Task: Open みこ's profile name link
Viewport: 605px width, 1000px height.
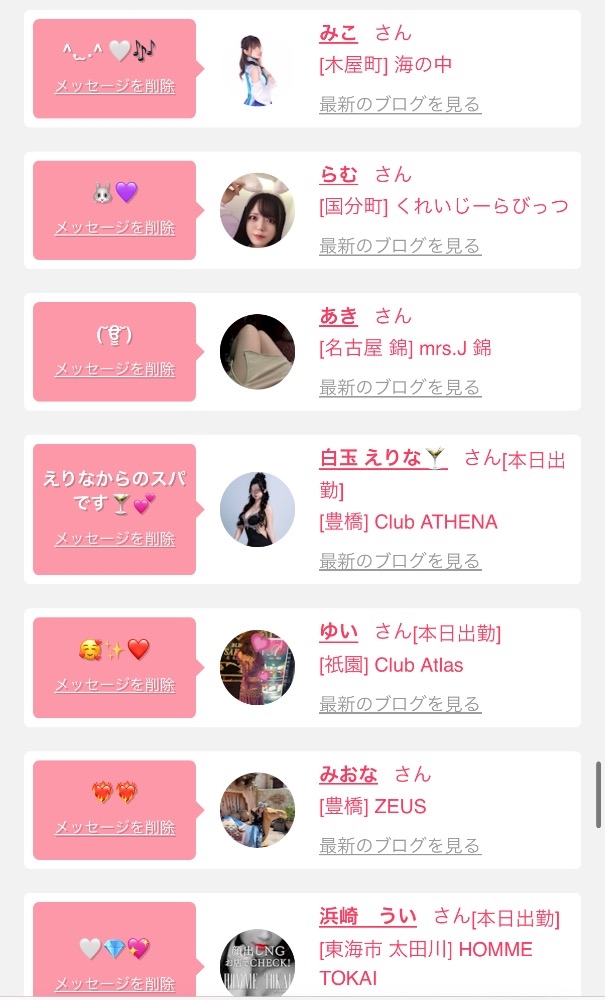Action: pyautogui.click(x=338, y=33)
